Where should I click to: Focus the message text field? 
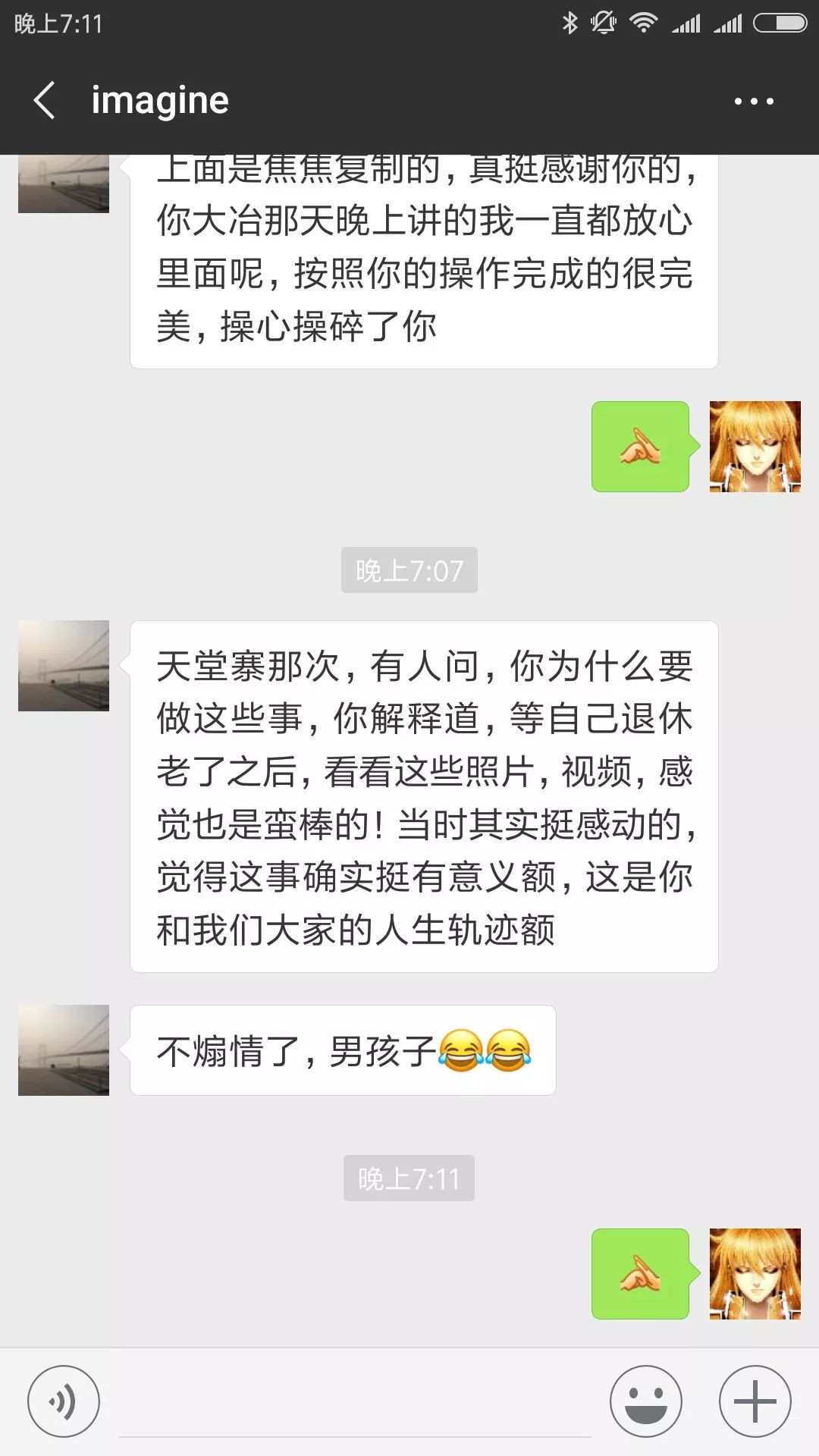(355, 1403)
